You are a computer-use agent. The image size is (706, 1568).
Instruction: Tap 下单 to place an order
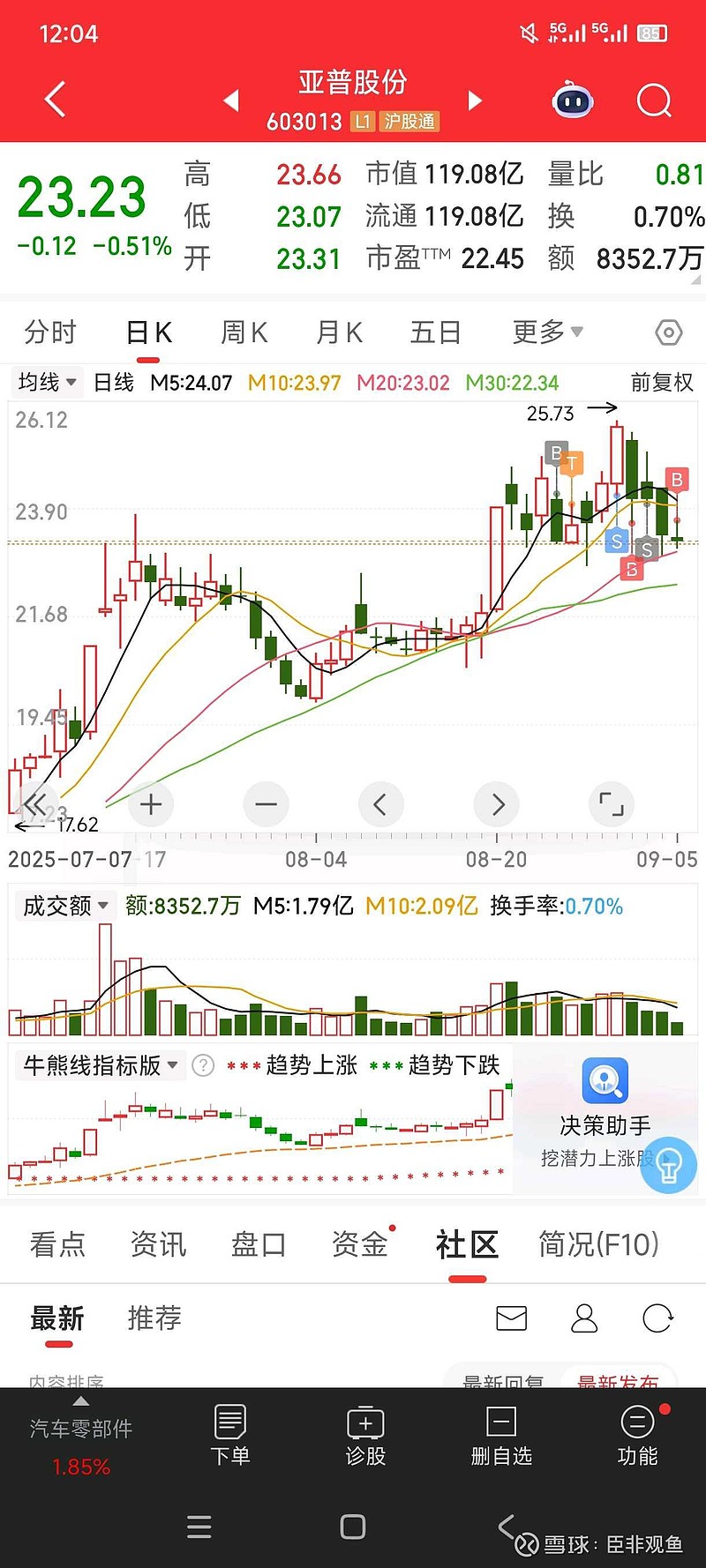pyautogui.click(x=229, y=1435)
